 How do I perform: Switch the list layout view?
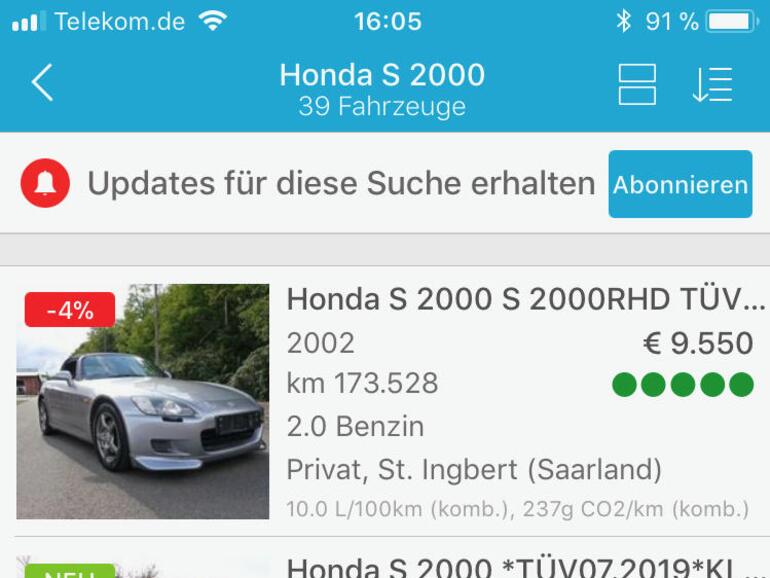(x=637, y=85)
